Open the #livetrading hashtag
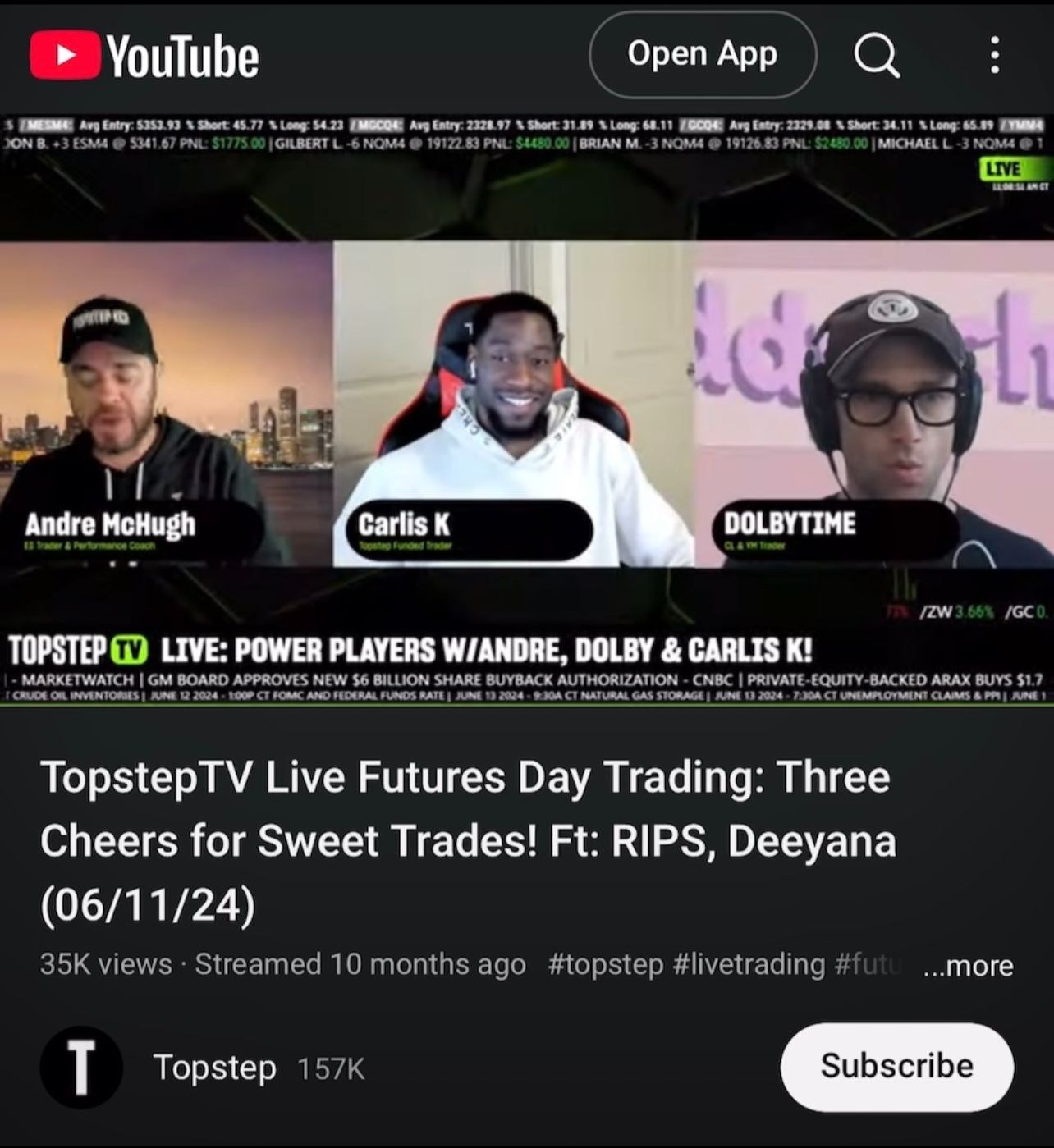 pos(749,964)
